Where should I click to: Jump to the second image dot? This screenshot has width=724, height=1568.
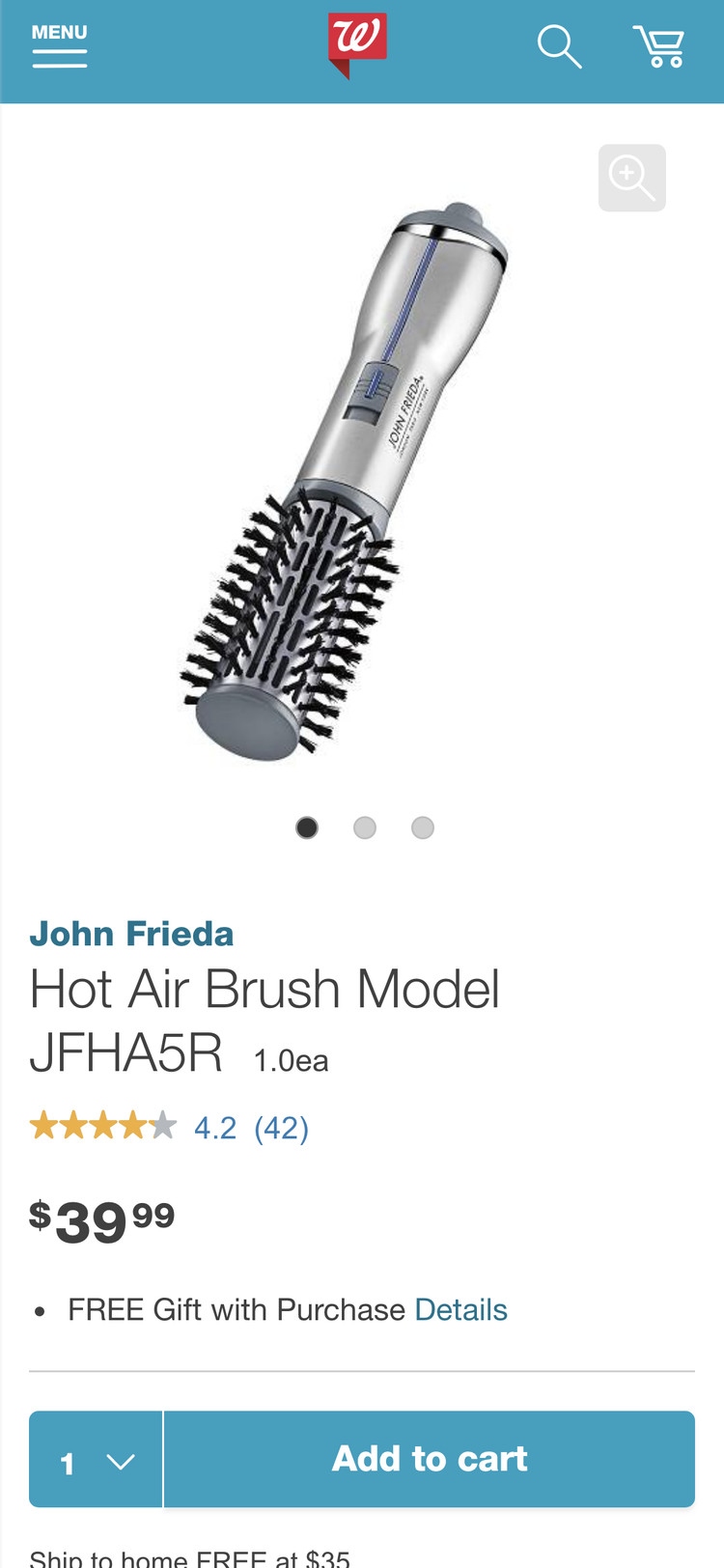[x=365, y=827]
